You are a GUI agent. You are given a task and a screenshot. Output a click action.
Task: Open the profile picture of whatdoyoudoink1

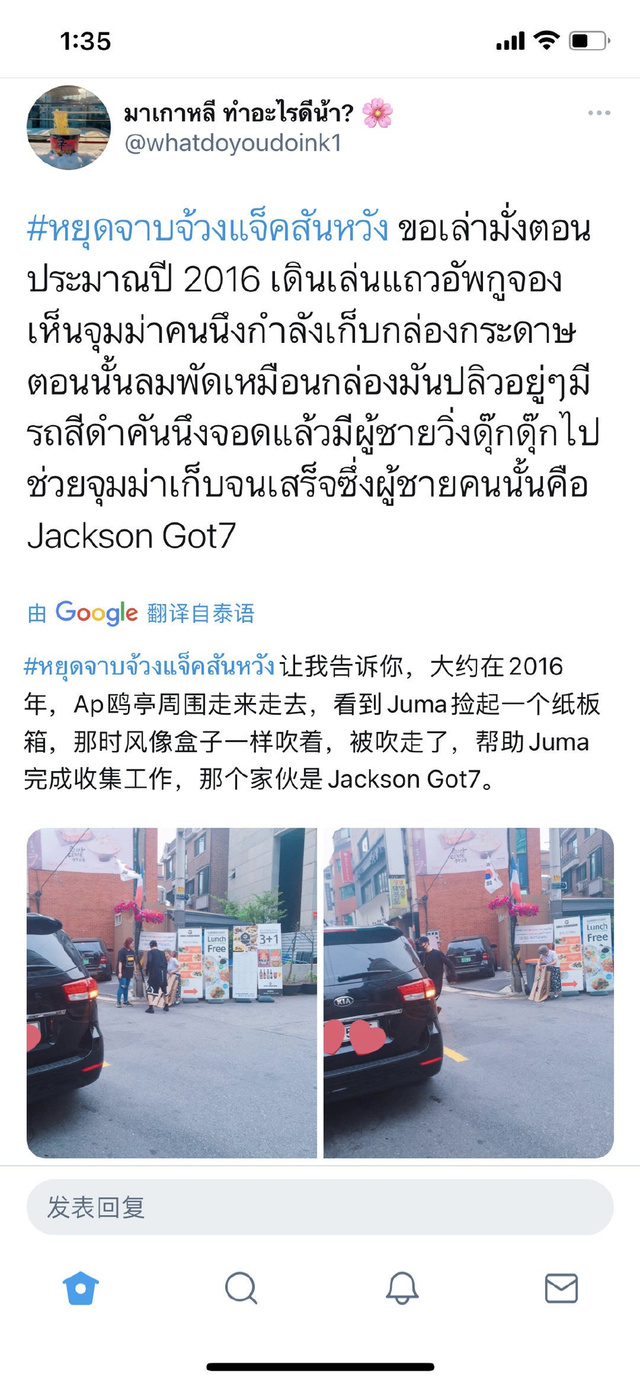coord(68,127)
